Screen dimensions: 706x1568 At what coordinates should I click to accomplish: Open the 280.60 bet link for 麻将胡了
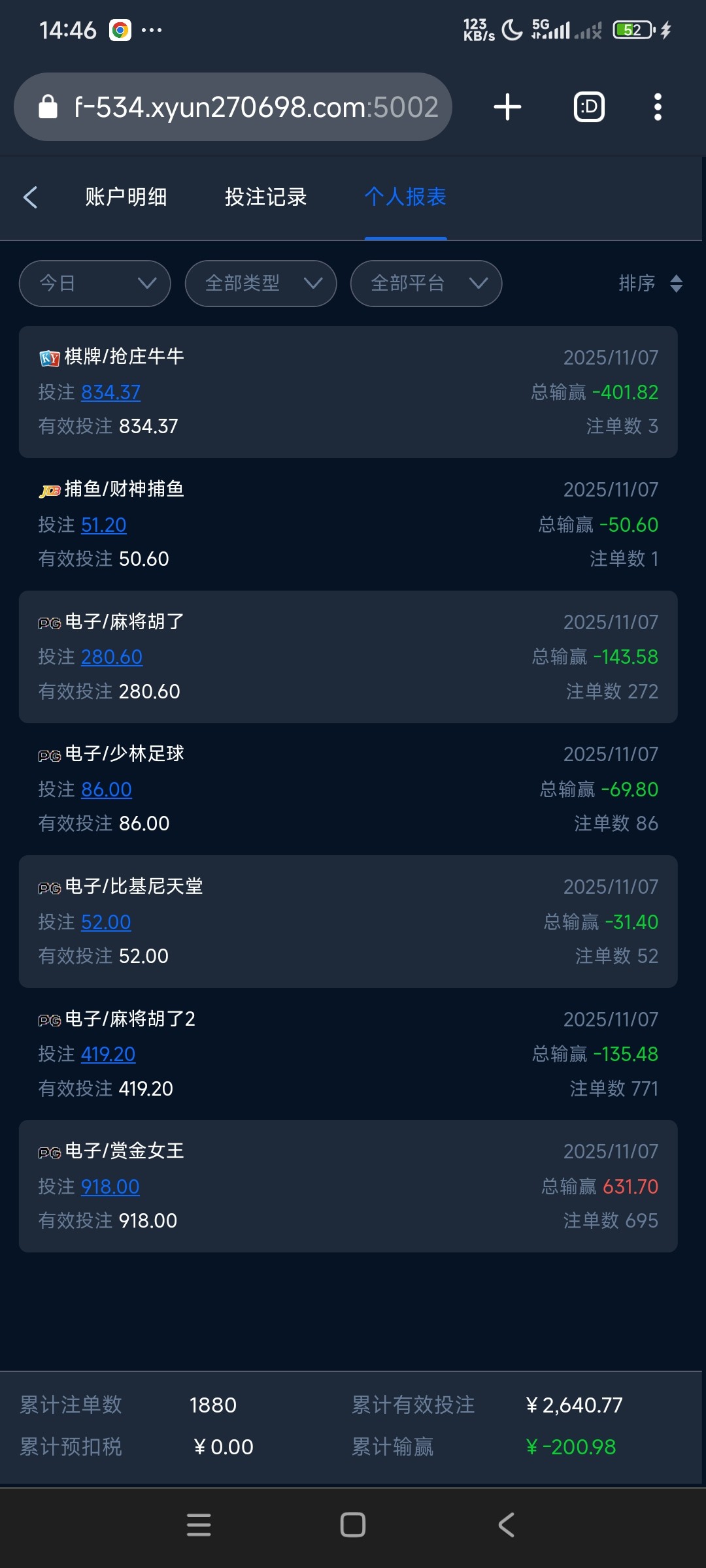point(111,657)
